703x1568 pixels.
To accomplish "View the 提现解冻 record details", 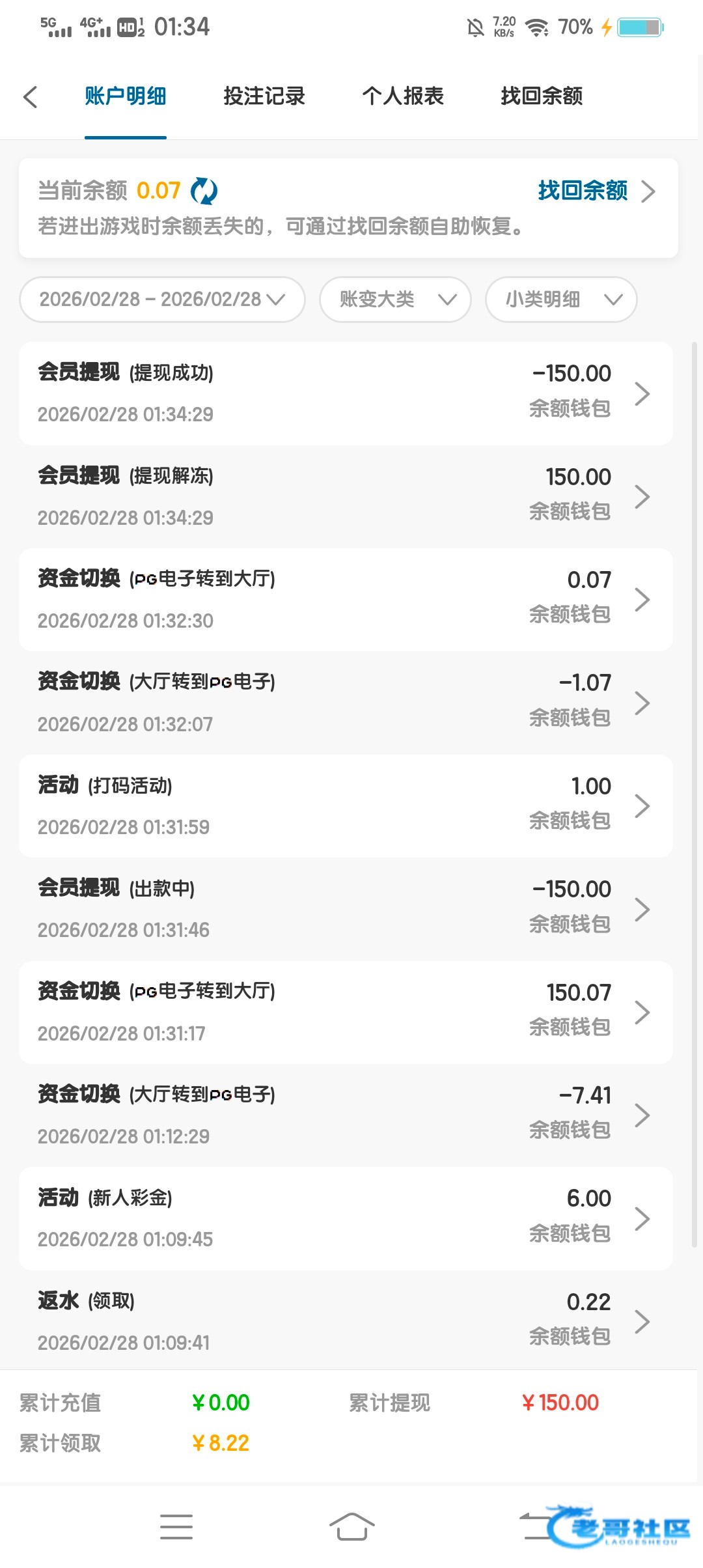I will (346, 496).
